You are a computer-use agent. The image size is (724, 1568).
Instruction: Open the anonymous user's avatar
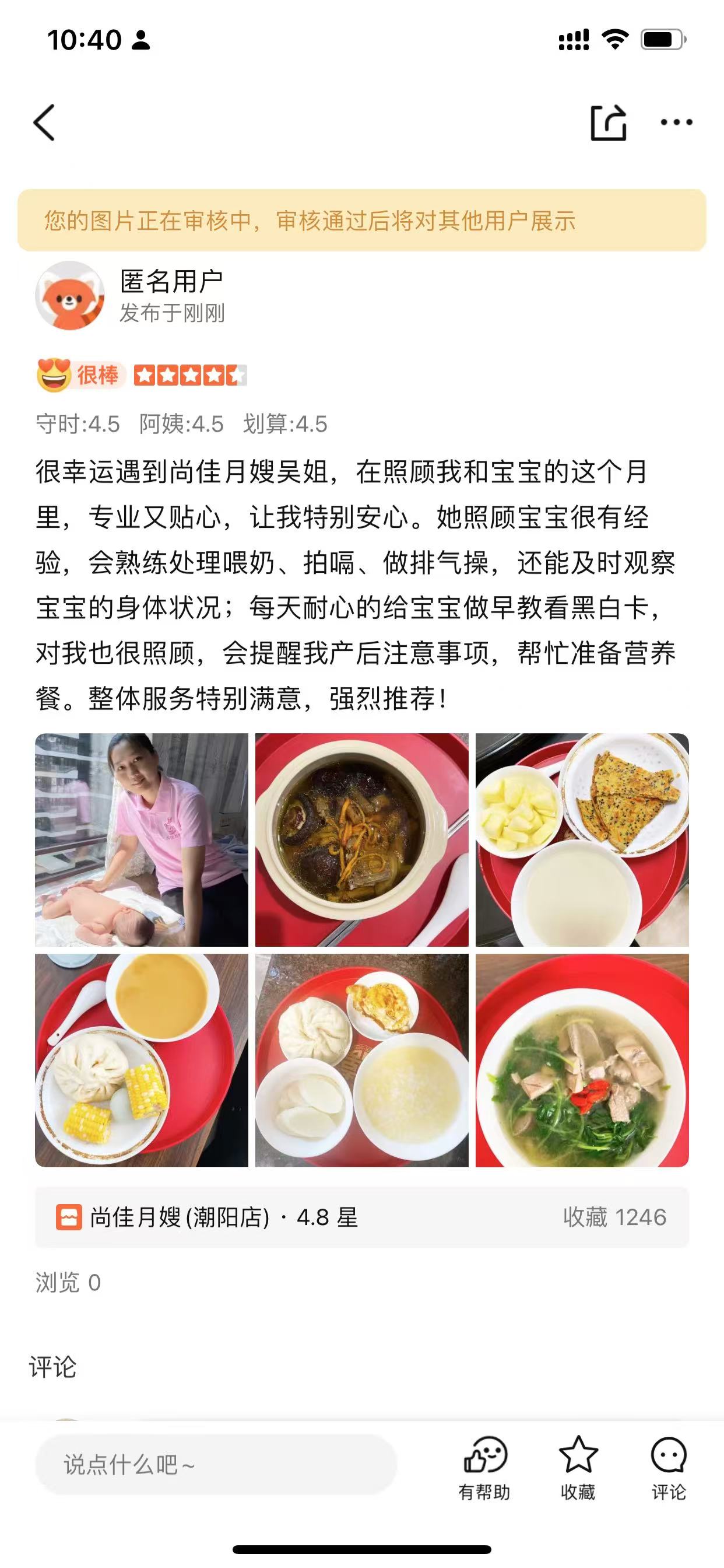(x=69, y=296)
